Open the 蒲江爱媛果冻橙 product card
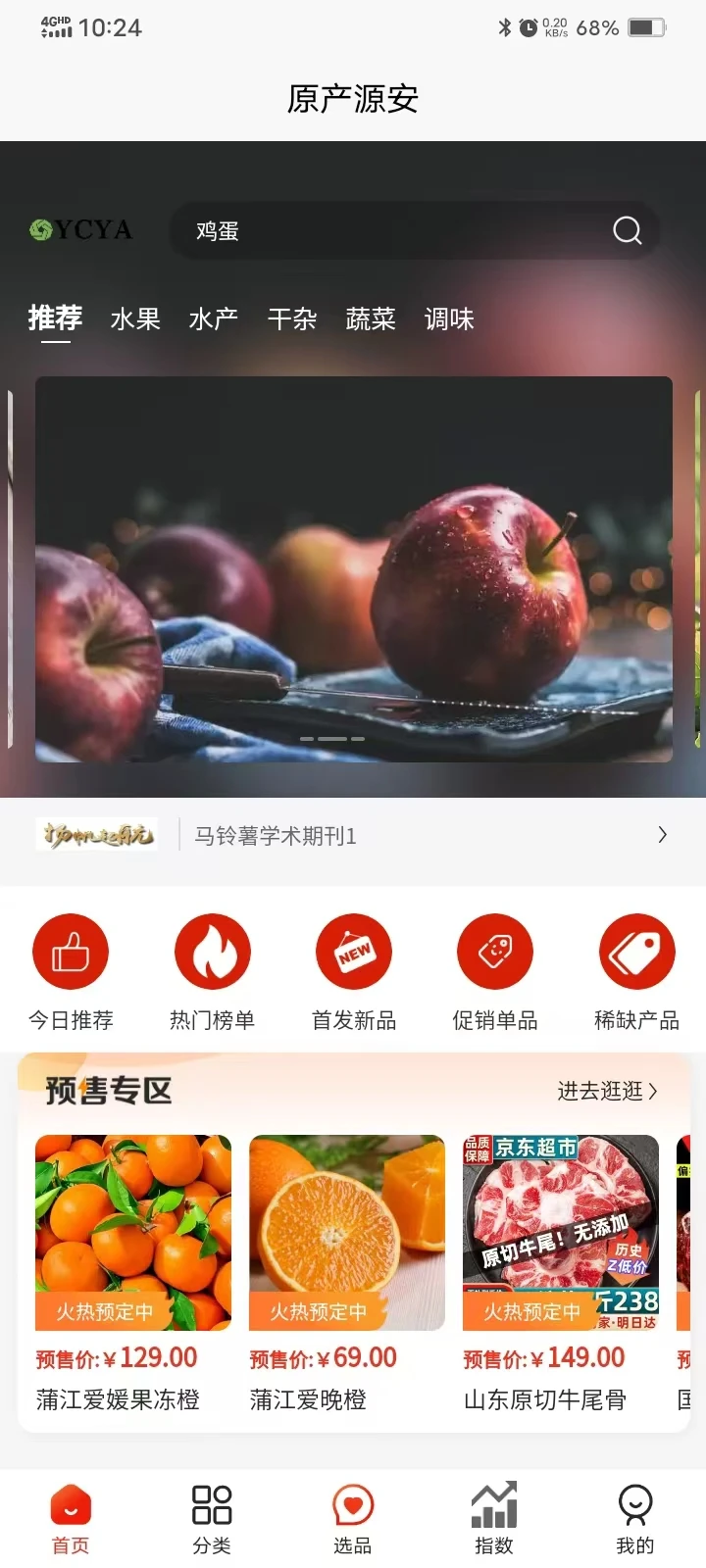Image resolution: width=706 pixels, height=1568 pixels. (x=133, y=1274)
